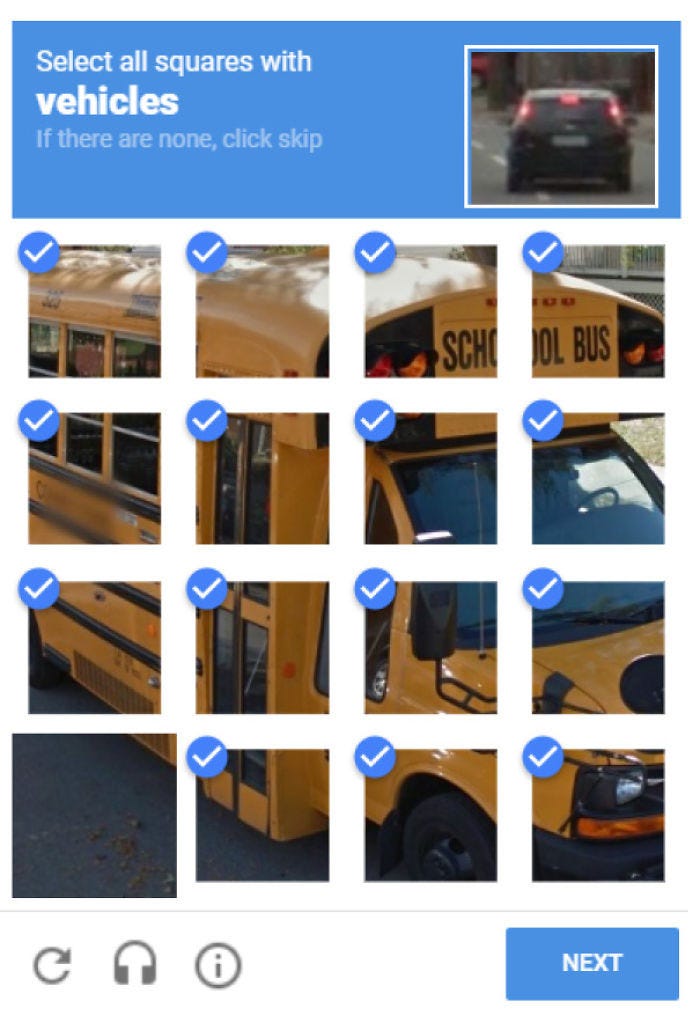Deselect the tile with the black side mirror
The width and height of the screenshot is (700, 1023).
coord(430,647)
